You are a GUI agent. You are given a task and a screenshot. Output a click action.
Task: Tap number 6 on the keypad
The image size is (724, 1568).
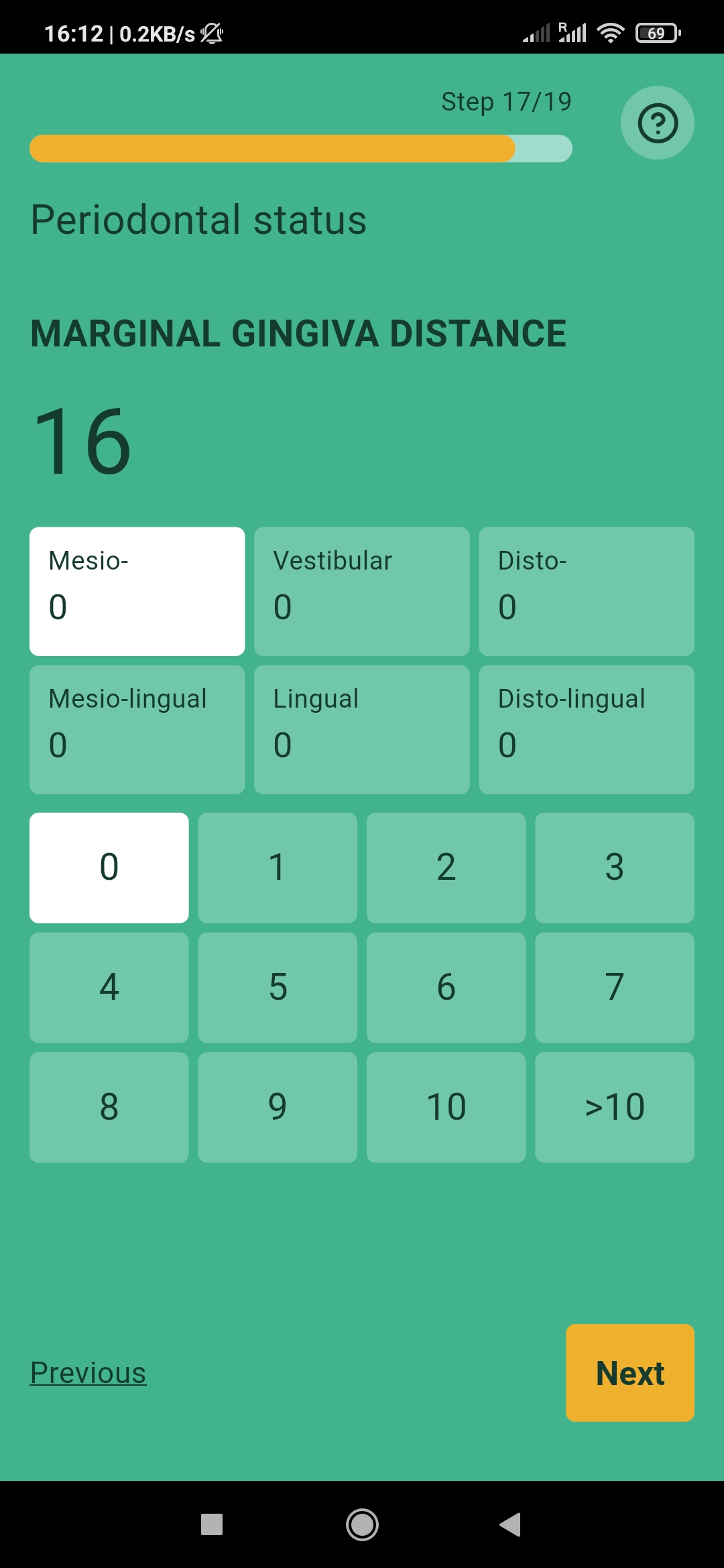tap(446, 987)
